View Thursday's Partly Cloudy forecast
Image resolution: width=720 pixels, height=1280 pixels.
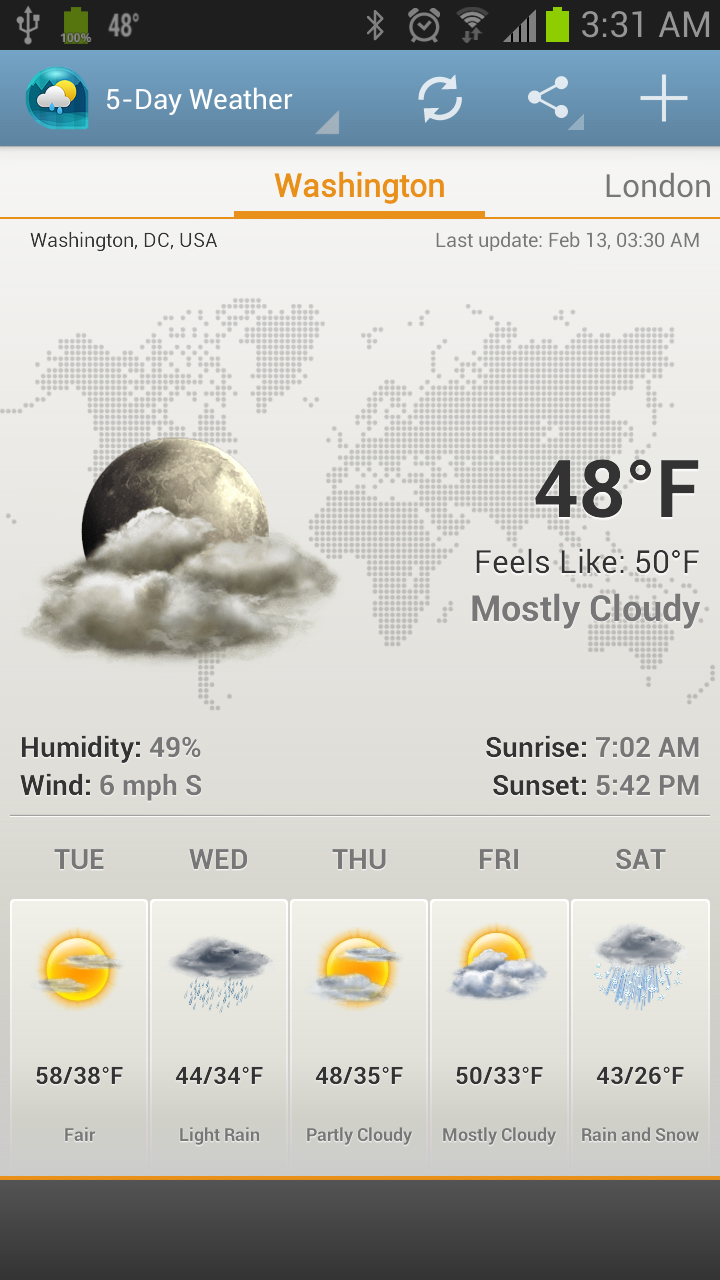[x=359, y=1030]
